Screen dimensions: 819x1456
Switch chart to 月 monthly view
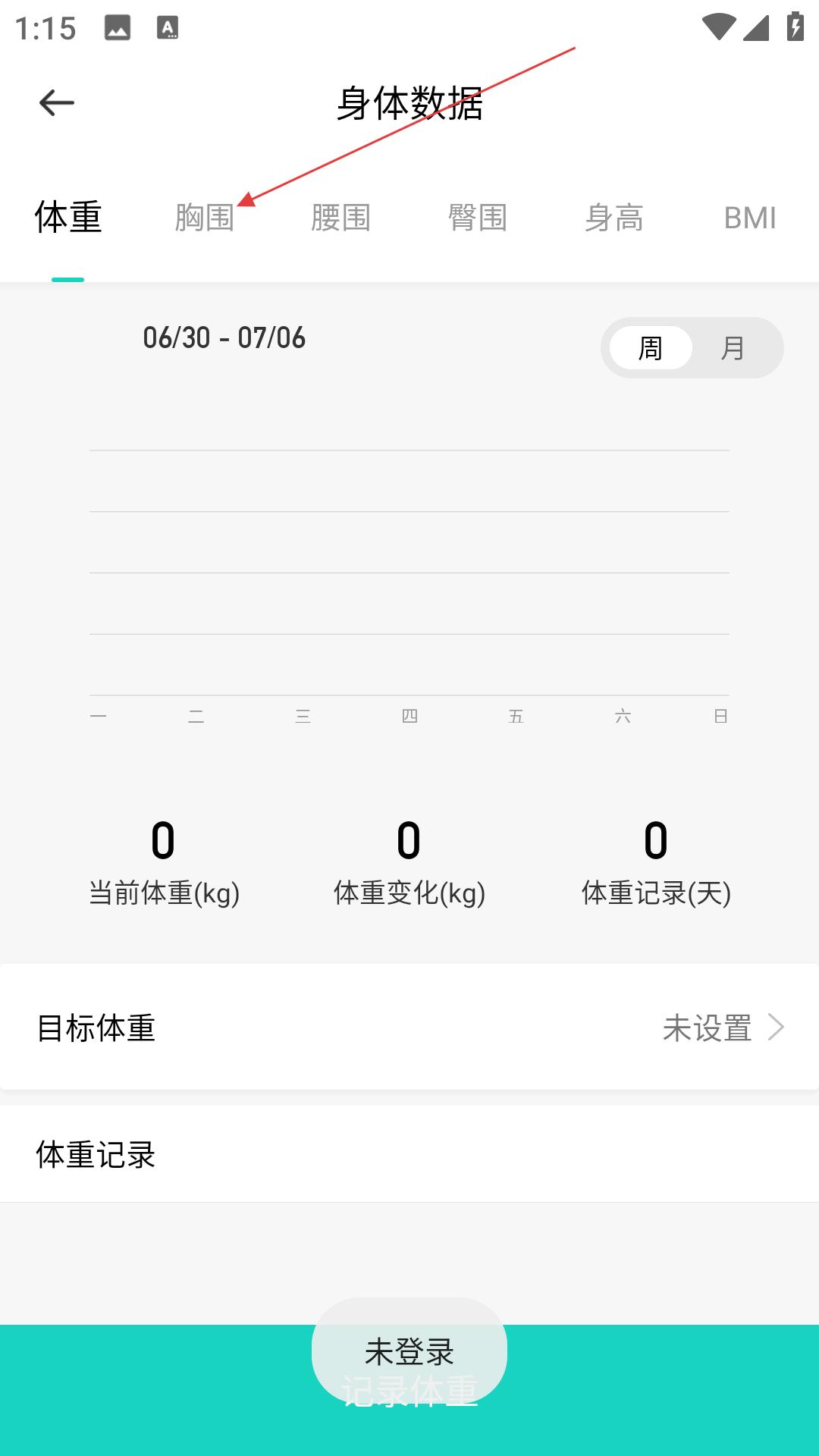tap(733, 348)
